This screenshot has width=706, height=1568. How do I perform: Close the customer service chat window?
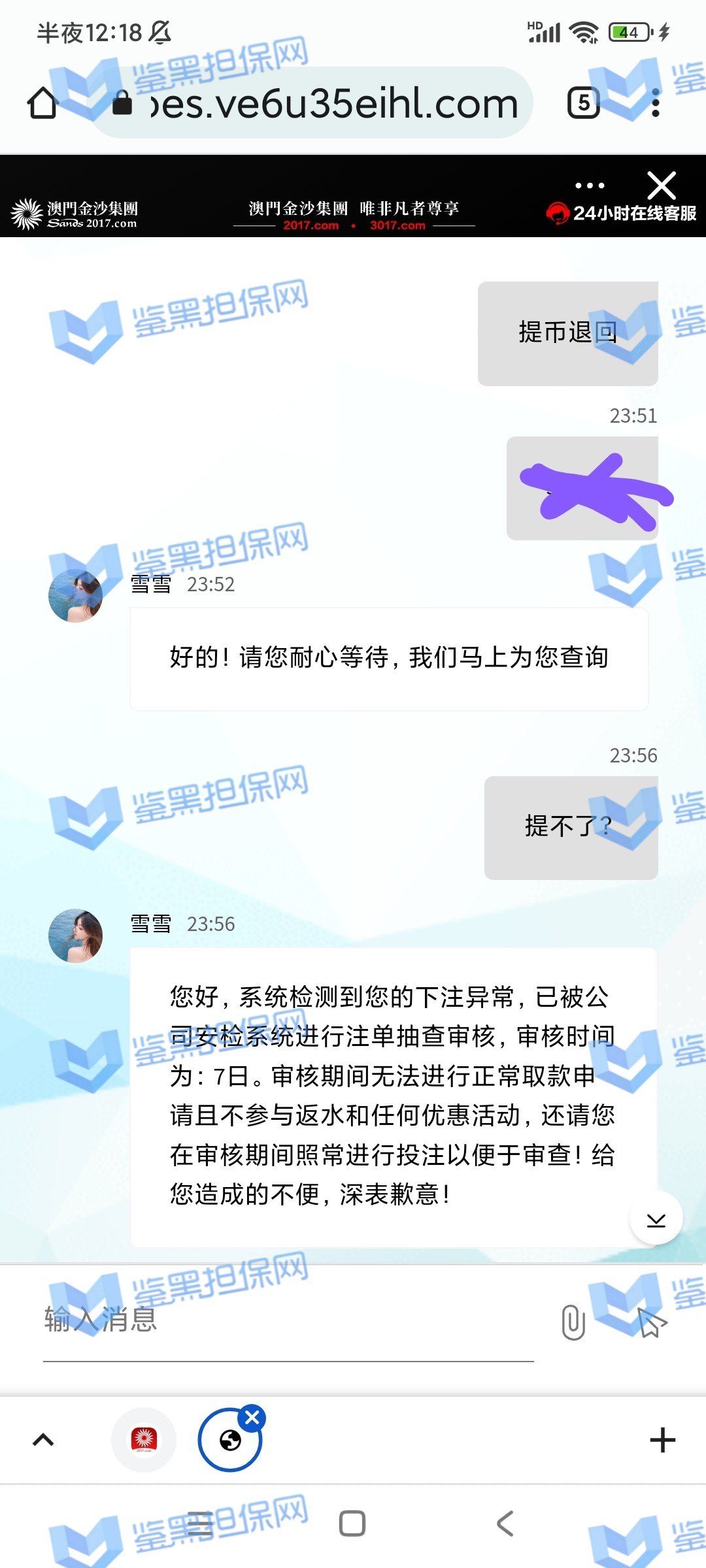pos(661,186)
